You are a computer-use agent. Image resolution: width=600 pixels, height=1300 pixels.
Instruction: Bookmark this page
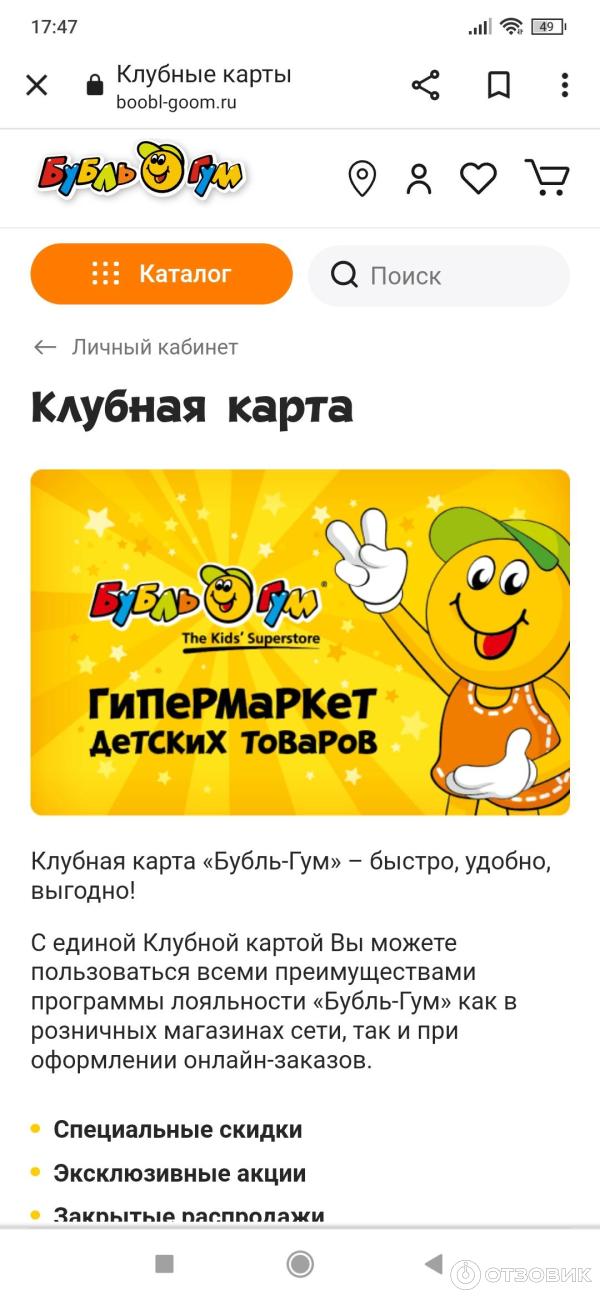point(498,86)
